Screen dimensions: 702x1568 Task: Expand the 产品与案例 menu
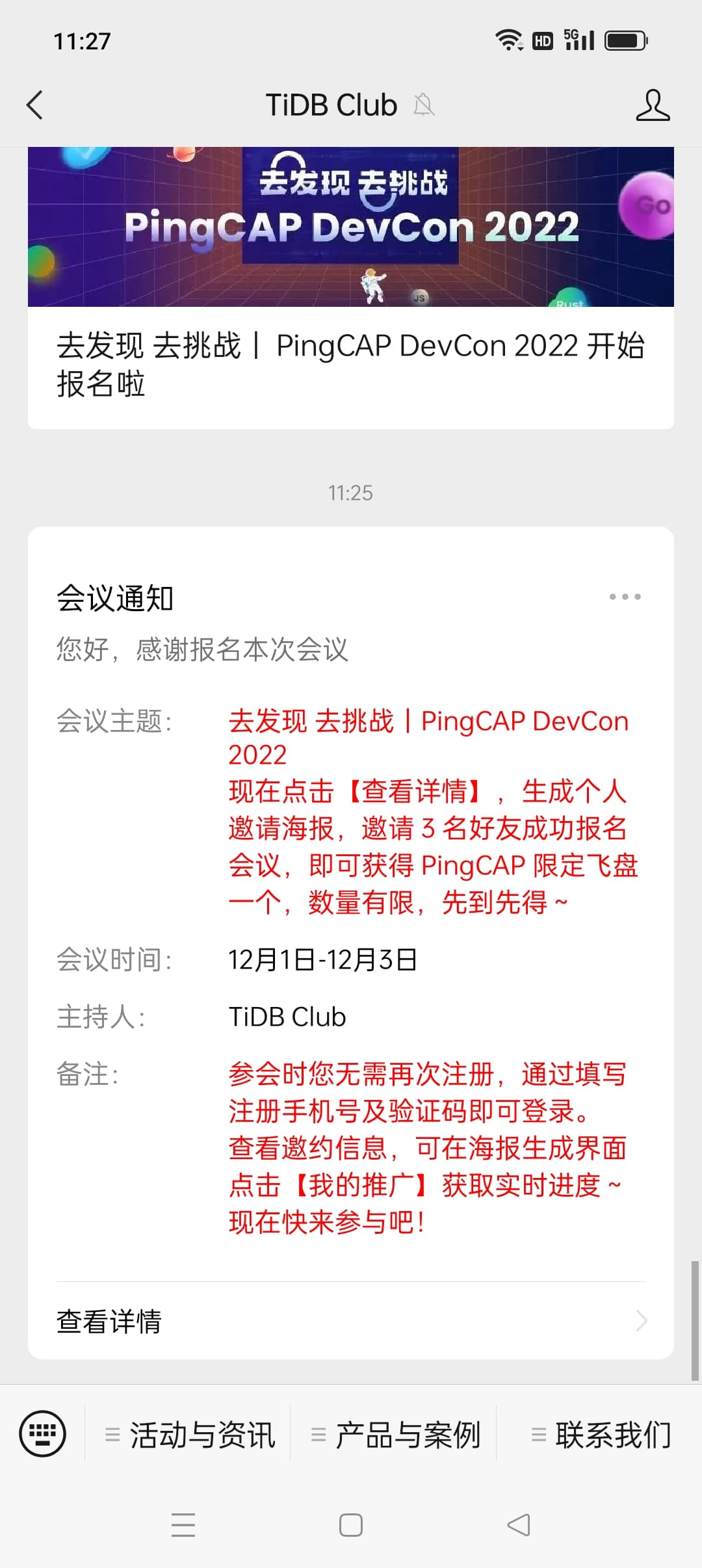coord(395,1435)
